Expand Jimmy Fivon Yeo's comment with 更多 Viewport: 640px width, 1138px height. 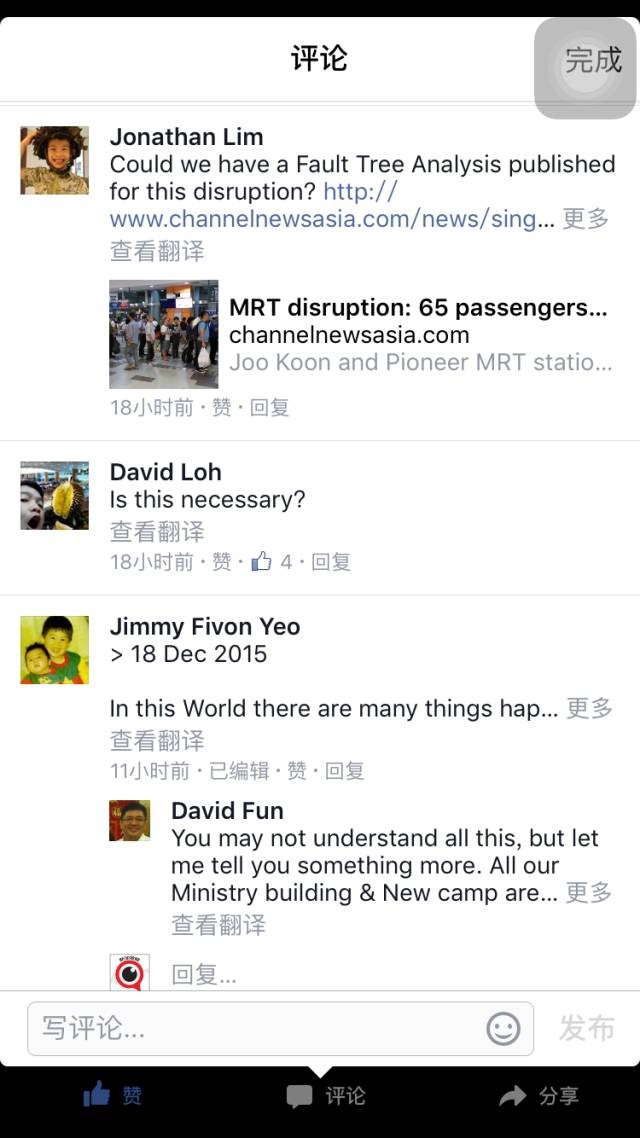pyautogui.click(x=589, y=709)
